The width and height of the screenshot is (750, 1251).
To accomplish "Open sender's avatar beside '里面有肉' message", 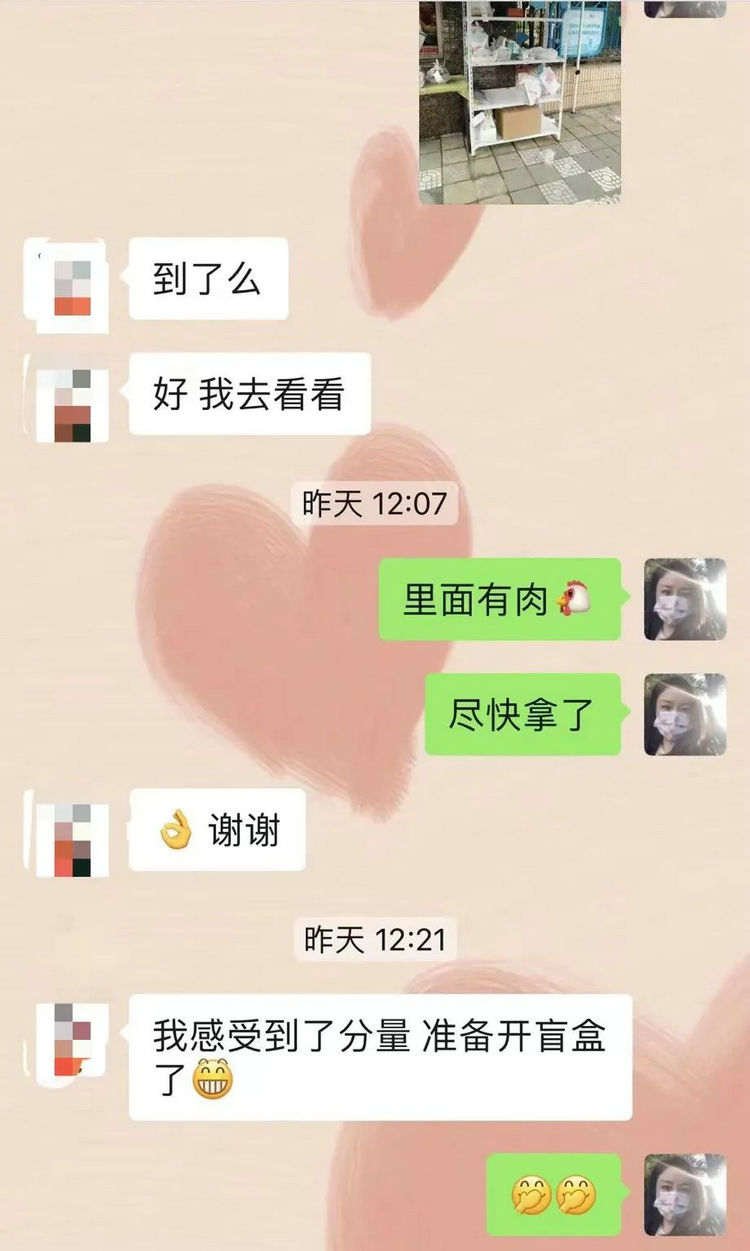I will [685, 599].
